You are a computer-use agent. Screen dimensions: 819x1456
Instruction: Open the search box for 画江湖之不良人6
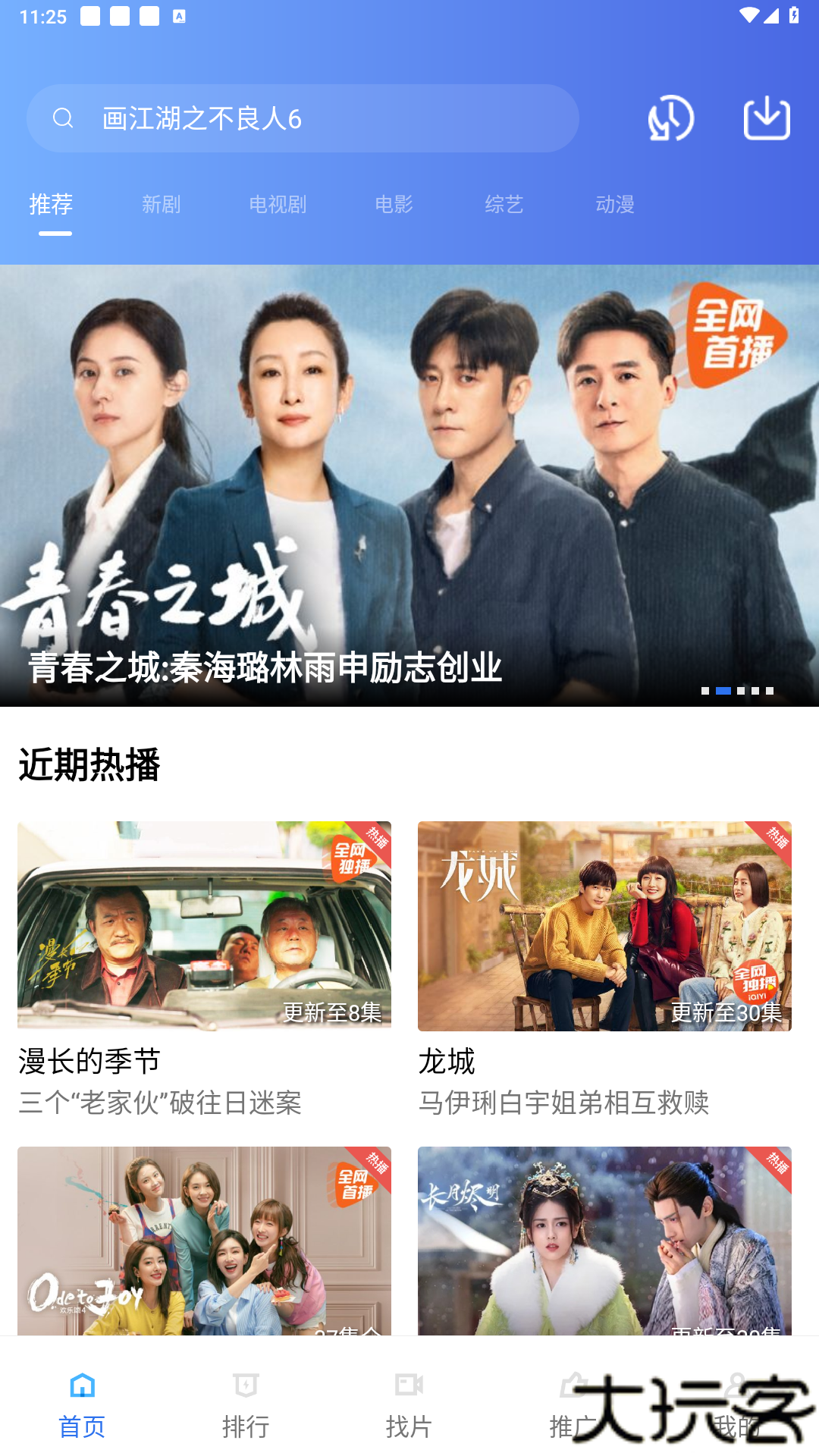(x=303, y=118)
